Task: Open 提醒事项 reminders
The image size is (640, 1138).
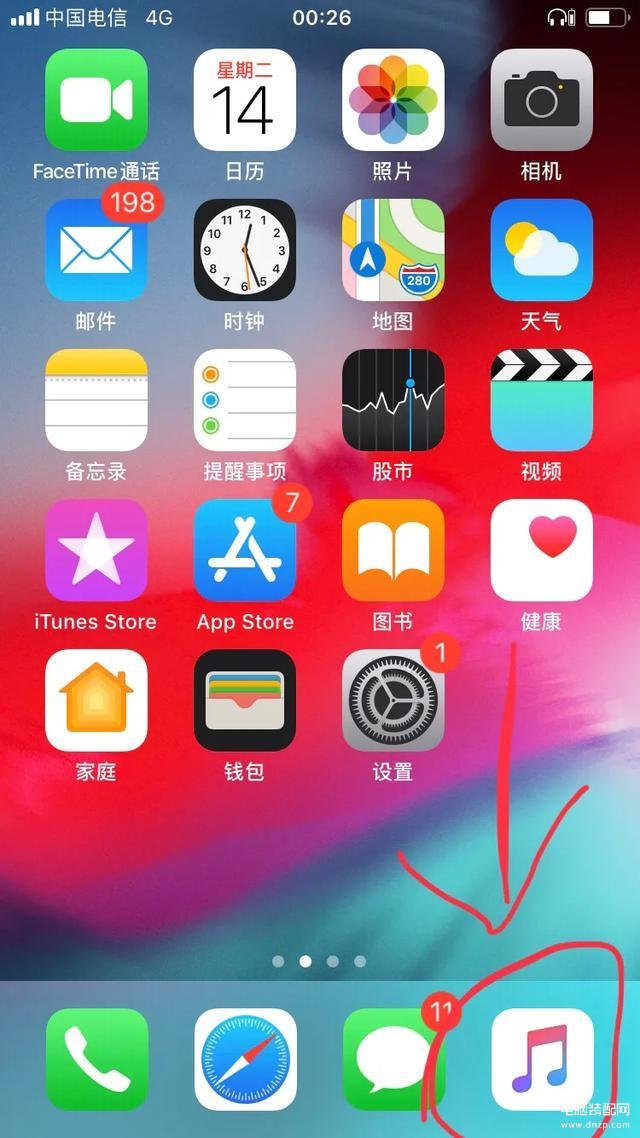Action: (x=245, y=400)
